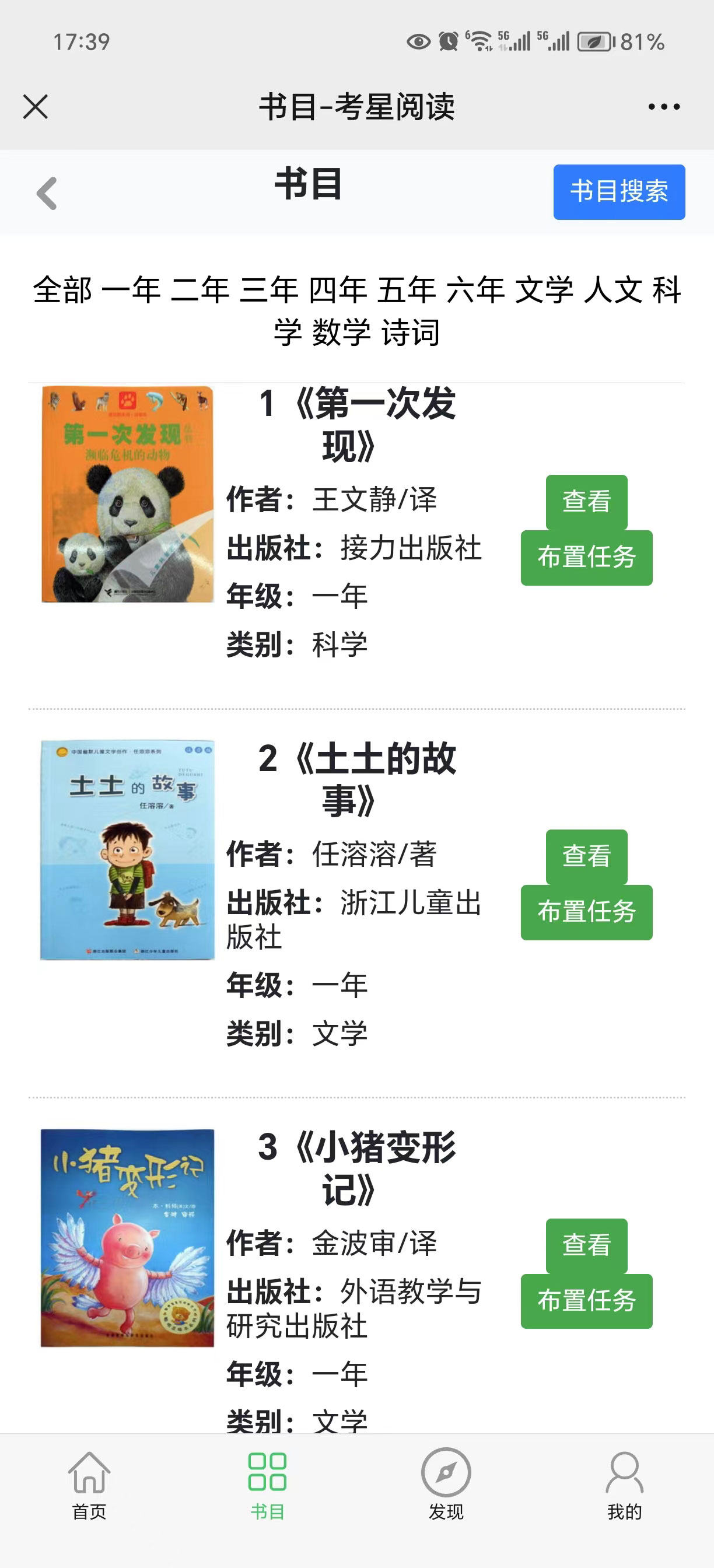Open 书目搜索 book search
This screenshot has width=714, height=1568.
click(x=618, y=192)
